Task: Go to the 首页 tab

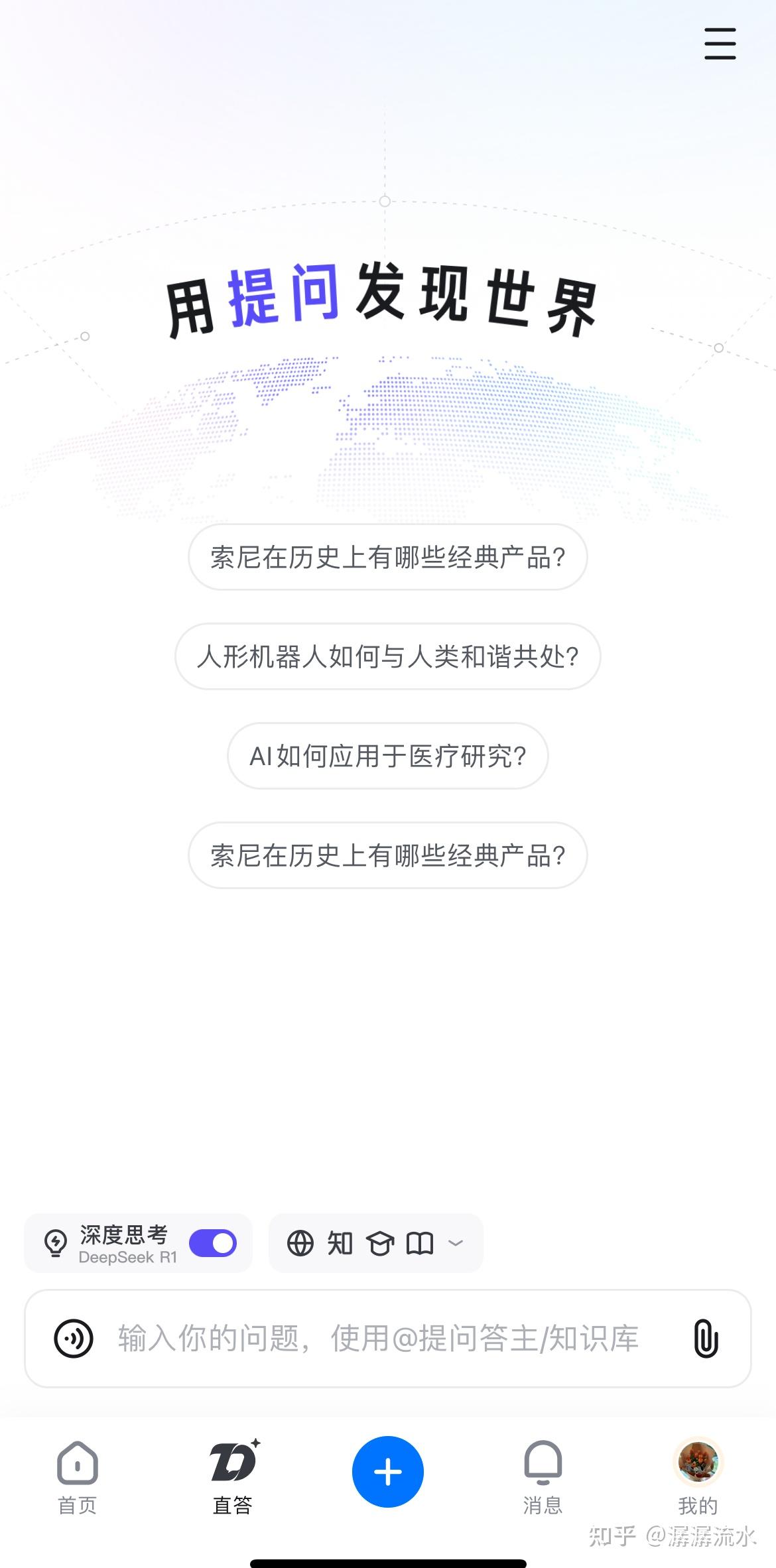Action: (x=78, y=1477)
